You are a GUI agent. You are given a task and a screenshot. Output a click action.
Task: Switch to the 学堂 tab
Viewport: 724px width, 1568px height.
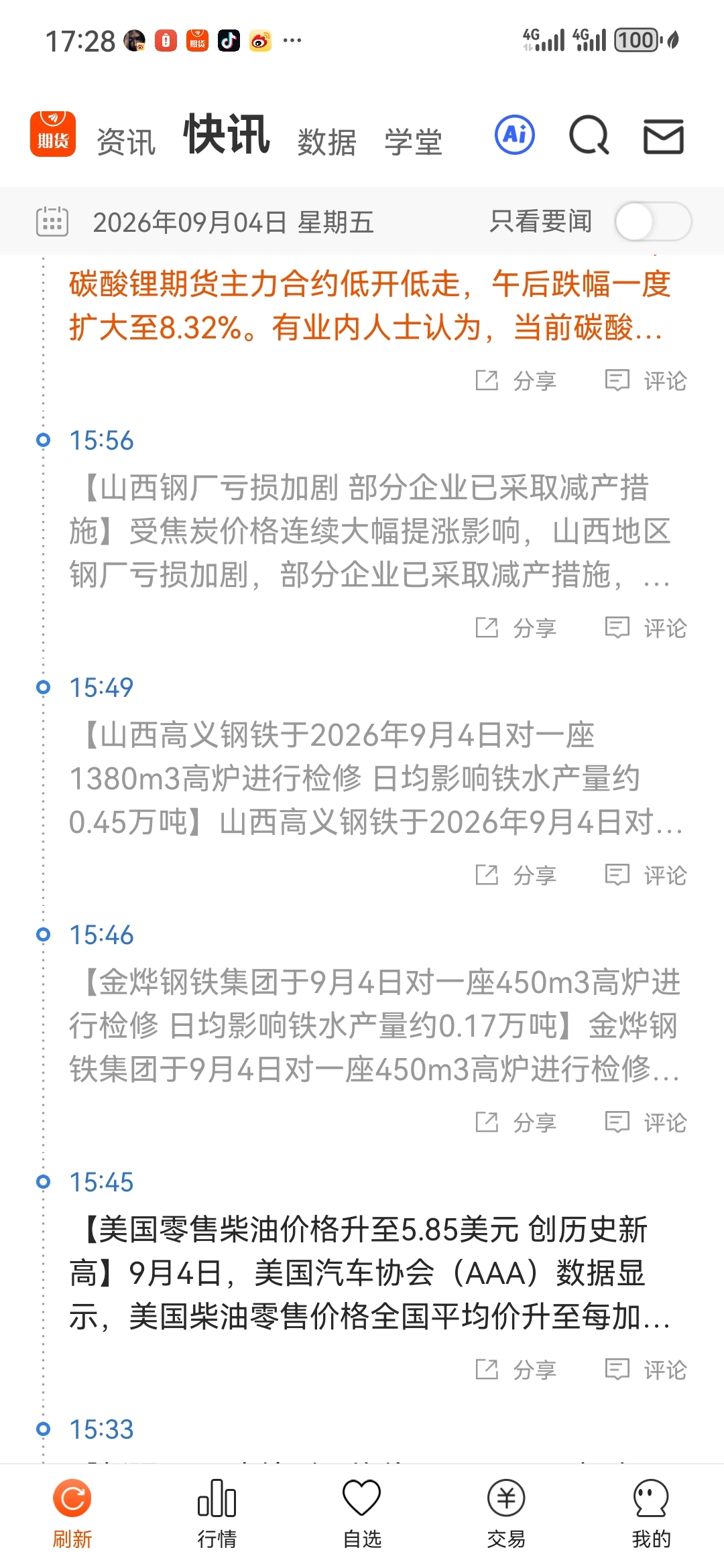pyautogui.click(x=414, y=142)
